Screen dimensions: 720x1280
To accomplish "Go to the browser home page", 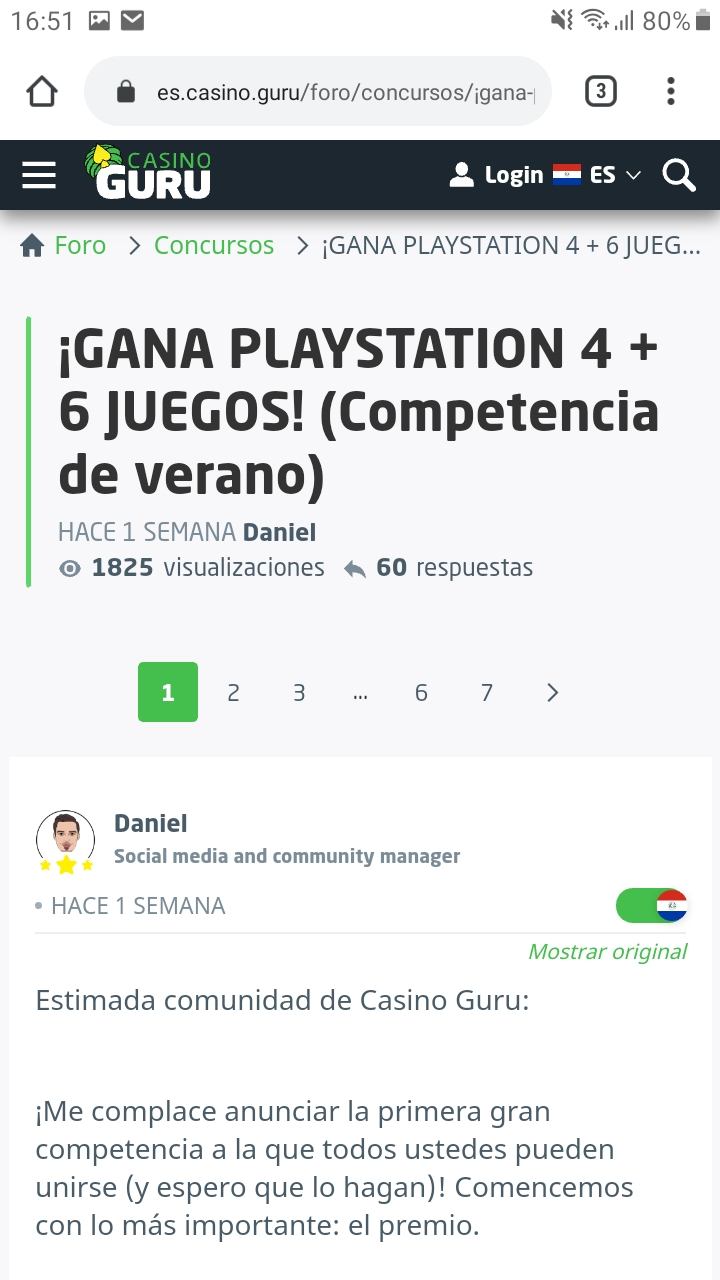I will pyautogui.click(x=42, y=92).
